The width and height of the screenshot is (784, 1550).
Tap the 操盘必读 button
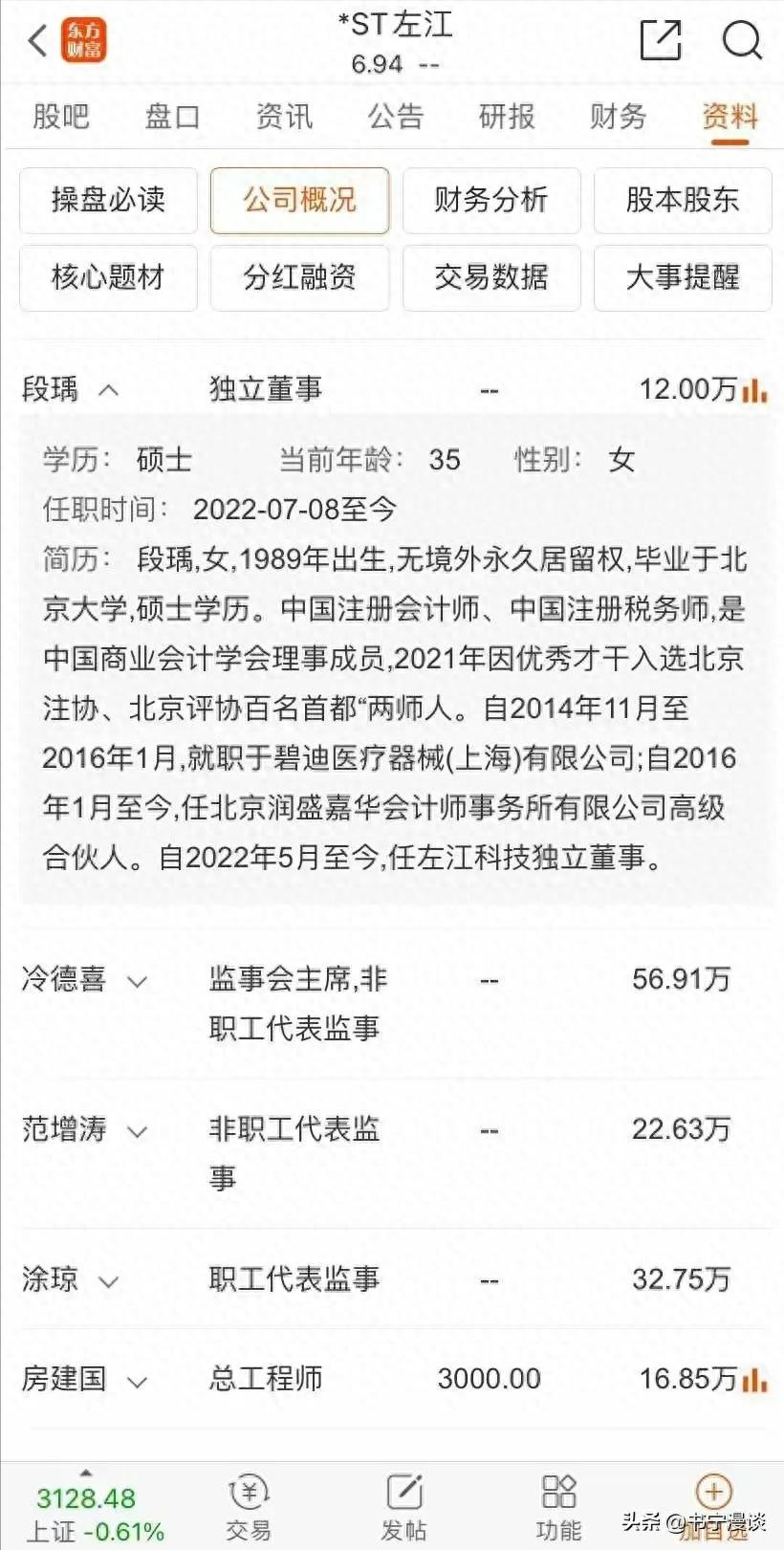108,200
